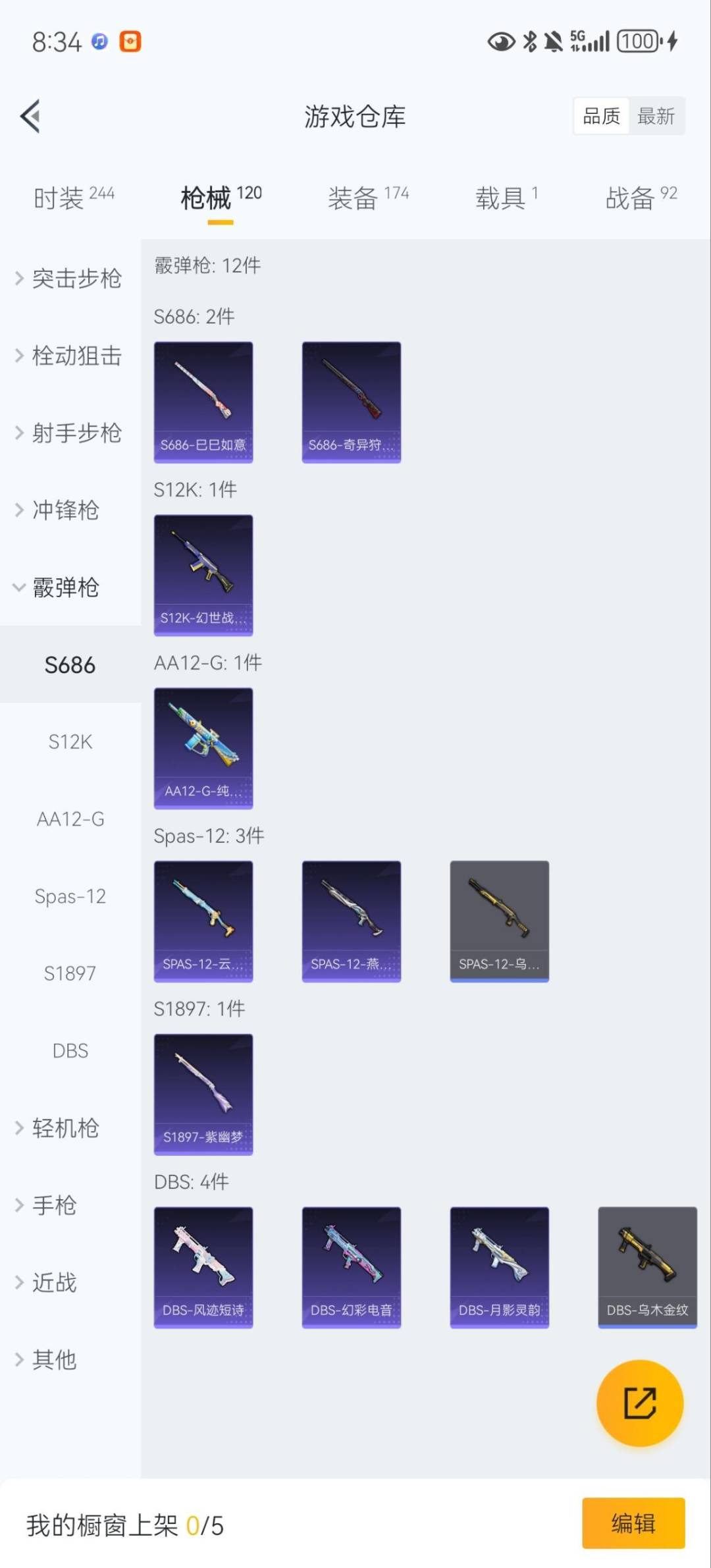Open sharing via the yellow export button
The width and height of the screenshot is (711, 1568).
[x=639, y=1403]
